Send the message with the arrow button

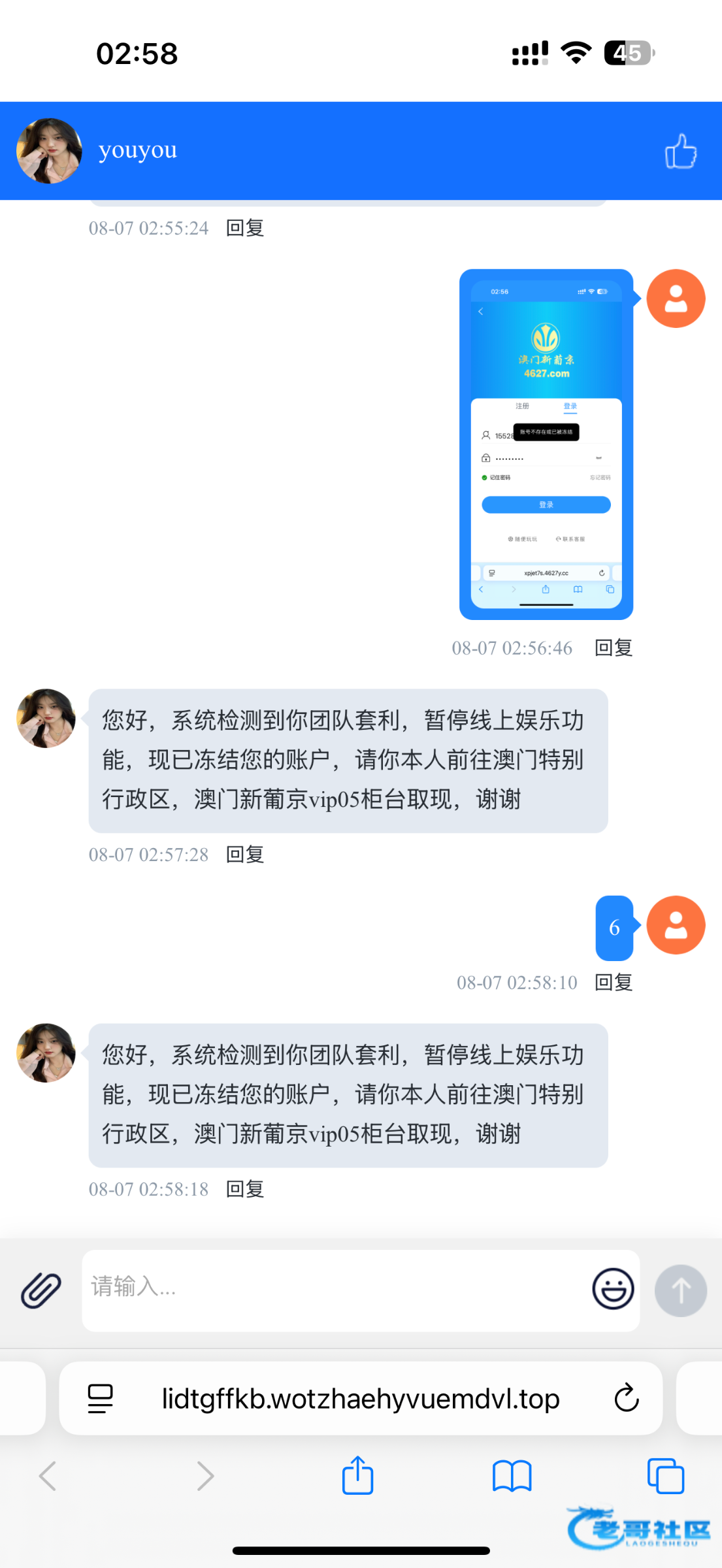(x=680, y=1290)
